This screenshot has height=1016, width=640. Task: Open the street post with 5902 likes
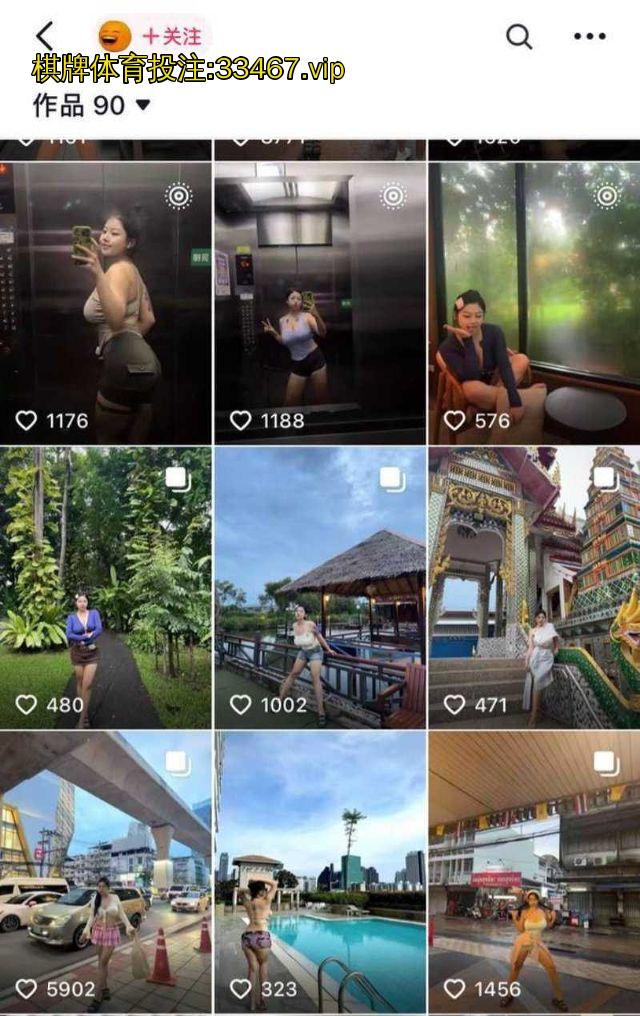click(106, 872)
